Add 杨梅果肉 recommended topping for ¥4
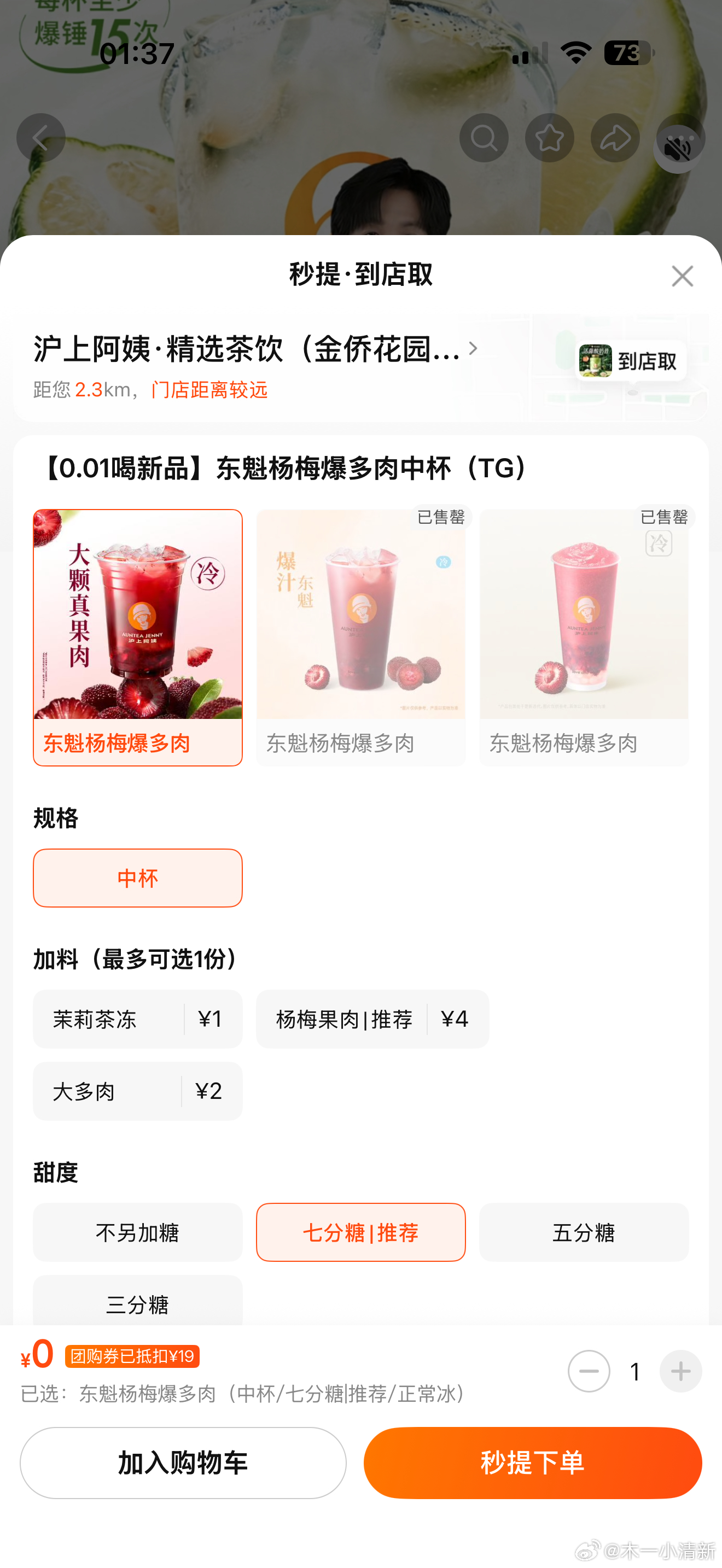The width and height of the screenshot is (722, 1568). [x=372, y=1019]
